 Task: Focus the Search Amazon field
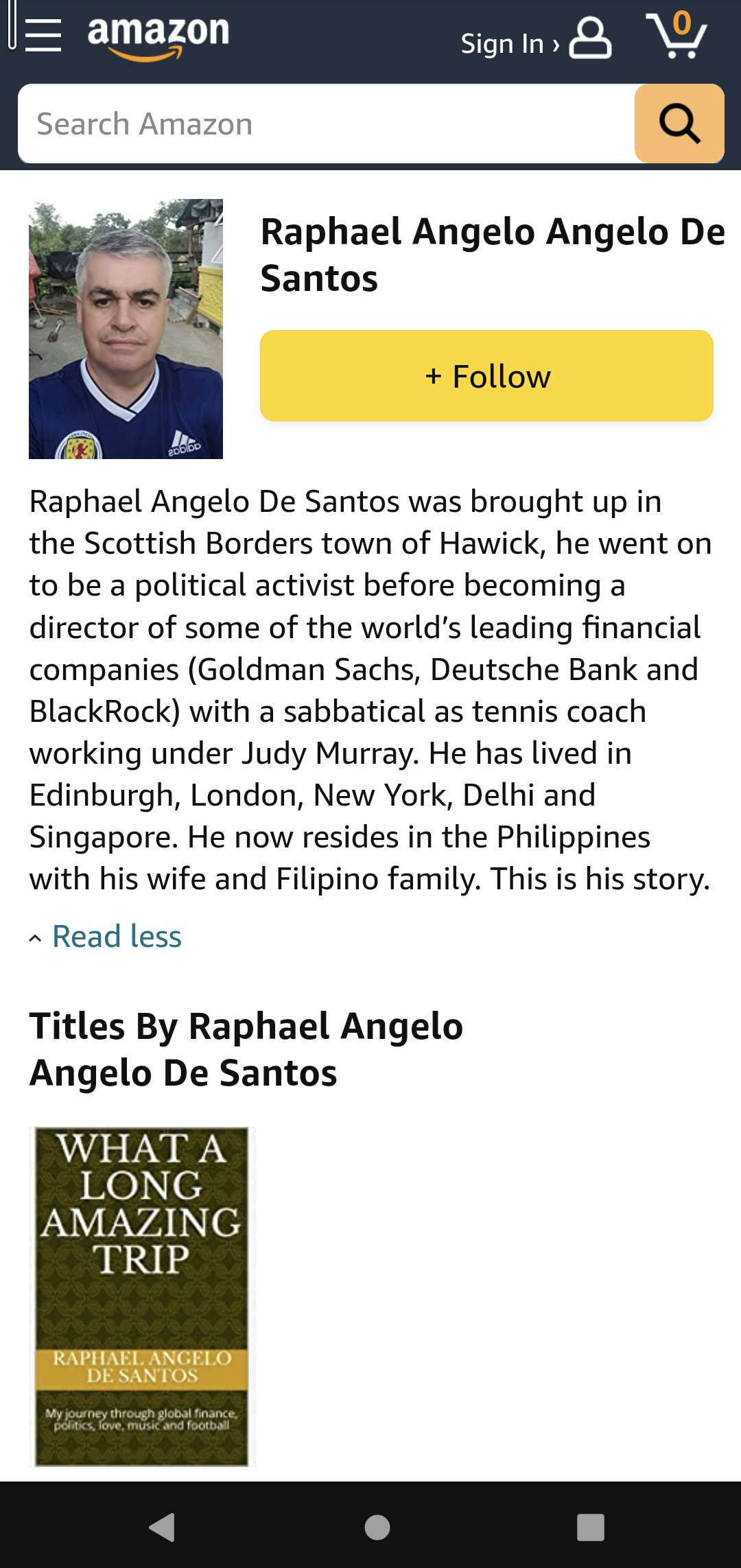327,124
